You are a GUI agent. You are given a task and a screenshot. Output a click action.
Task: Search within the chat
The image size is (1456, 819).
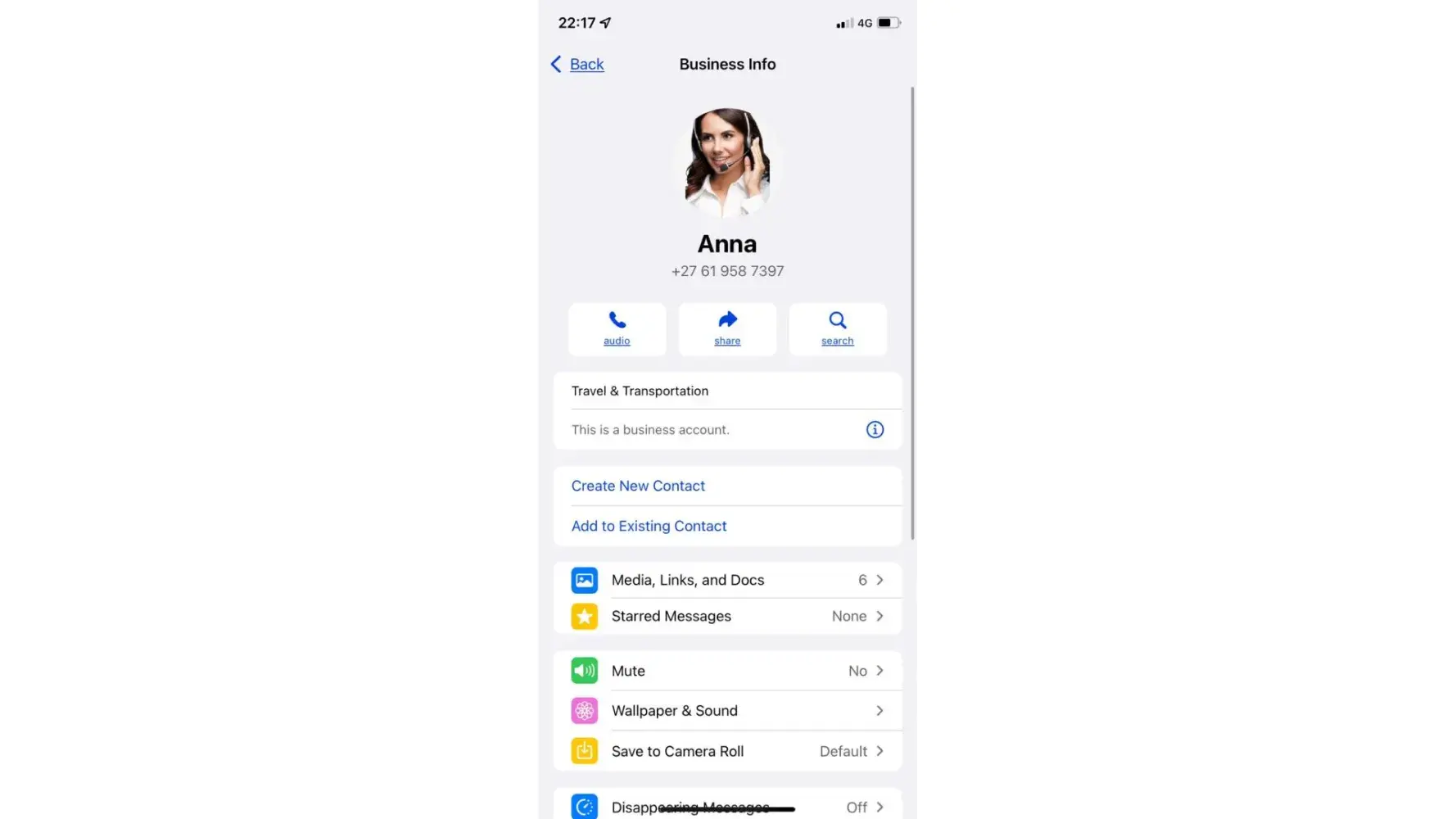point(837,329)
